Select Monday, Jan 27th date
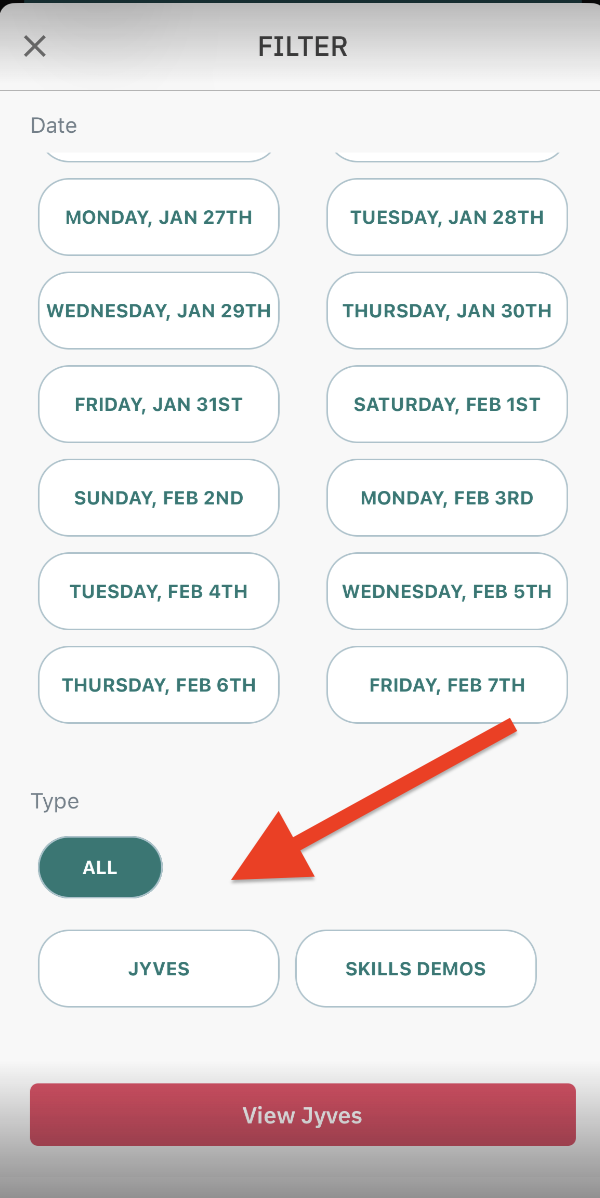This screenshot has width=600, height=1198. (x=159, y=217)
